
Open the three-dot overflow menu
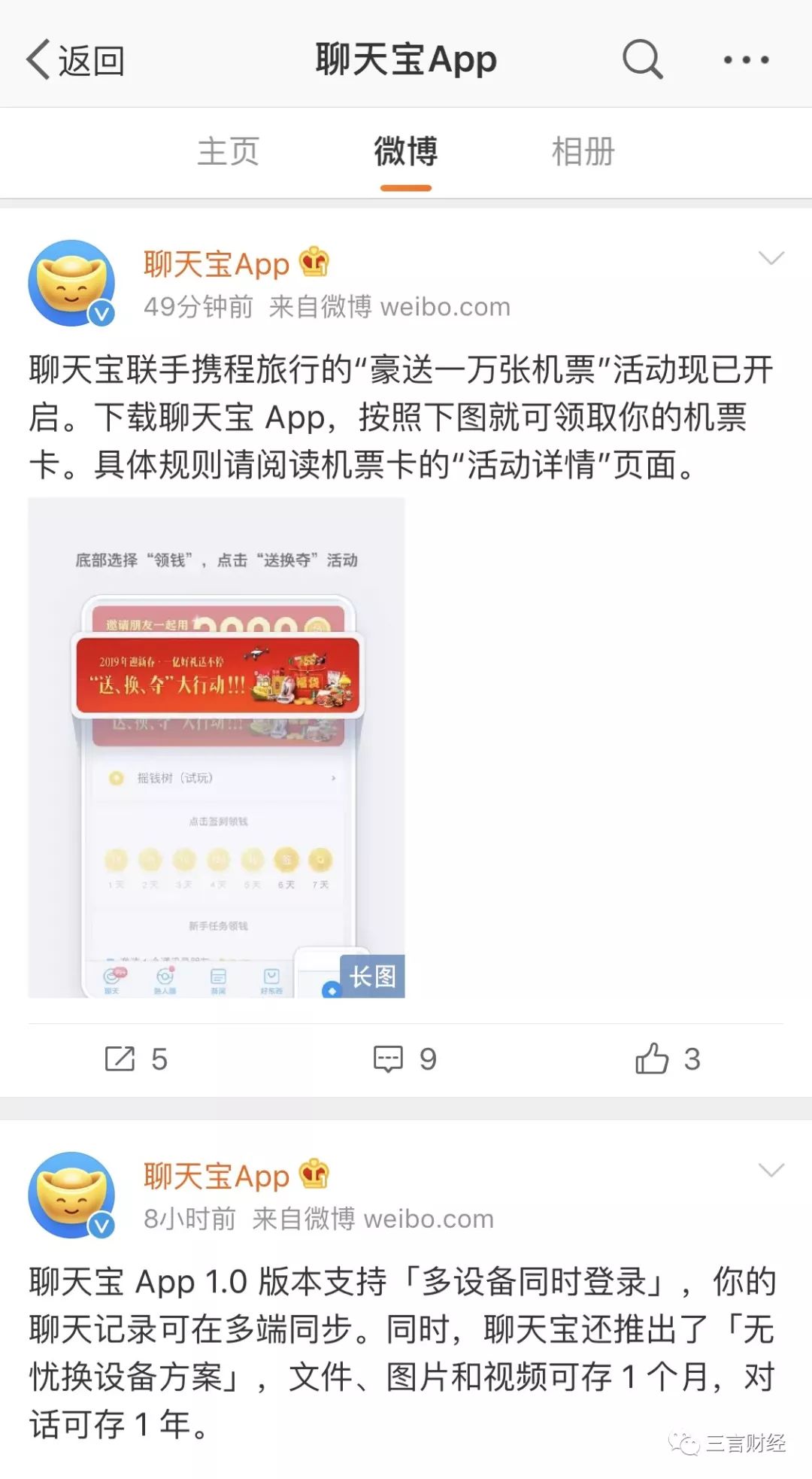[x=746, y=59]
